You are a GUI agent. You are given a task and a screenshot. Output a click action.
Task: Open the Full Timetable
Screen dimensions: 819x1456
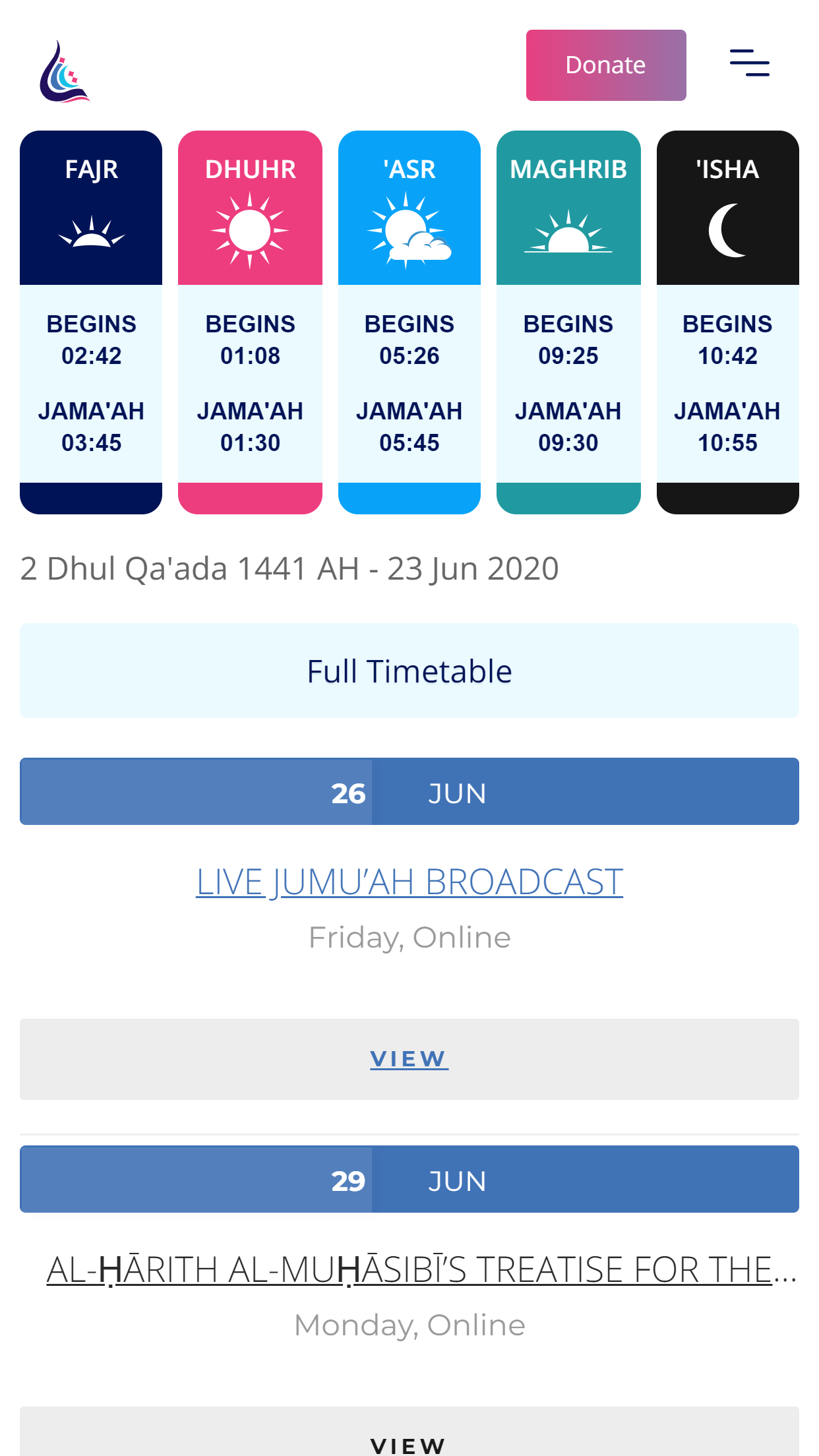(x=409, y=671)
